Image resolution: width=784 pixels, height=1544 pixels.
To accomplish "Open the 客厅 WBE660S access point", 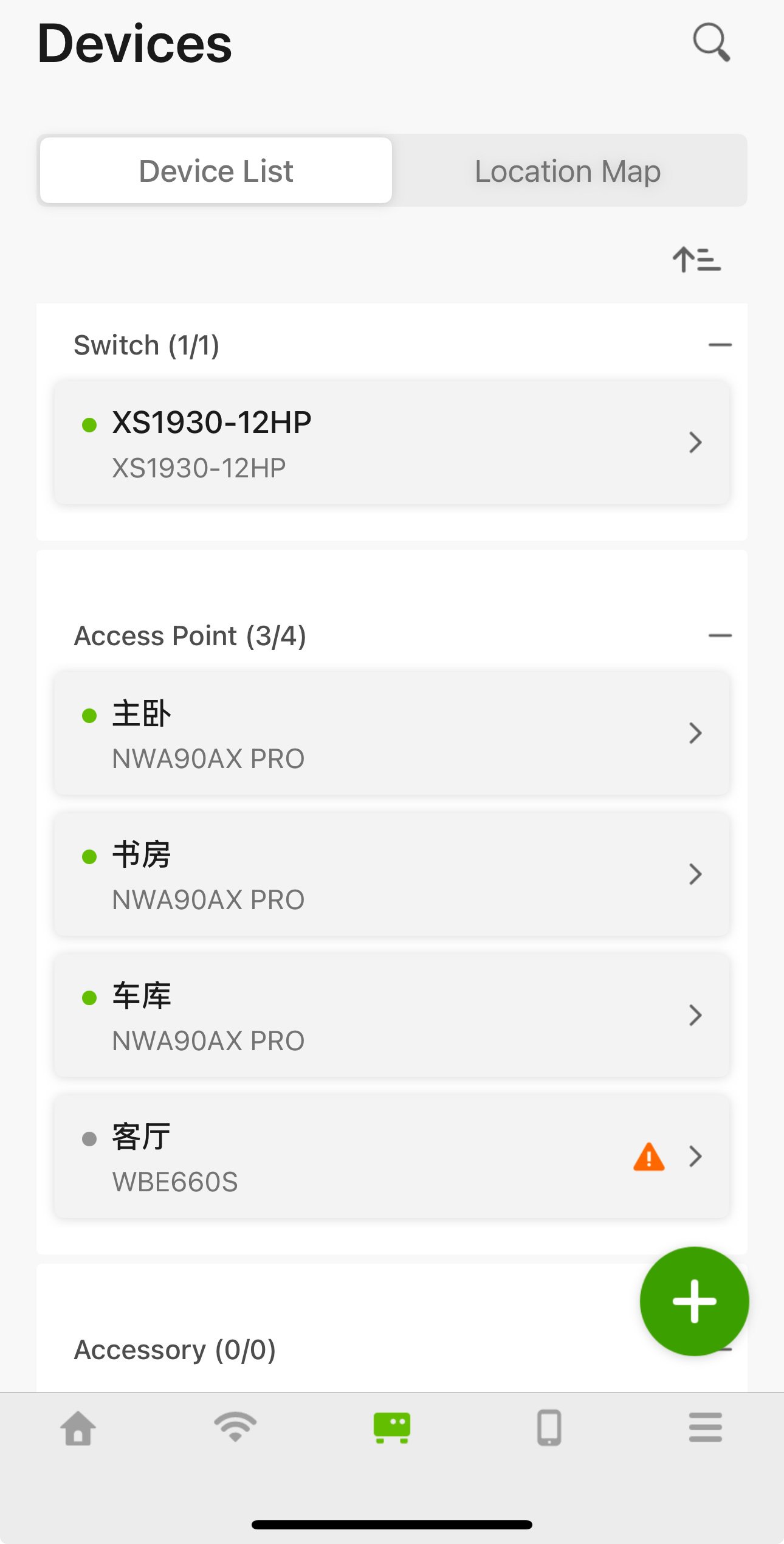I will coord(392,1157).
